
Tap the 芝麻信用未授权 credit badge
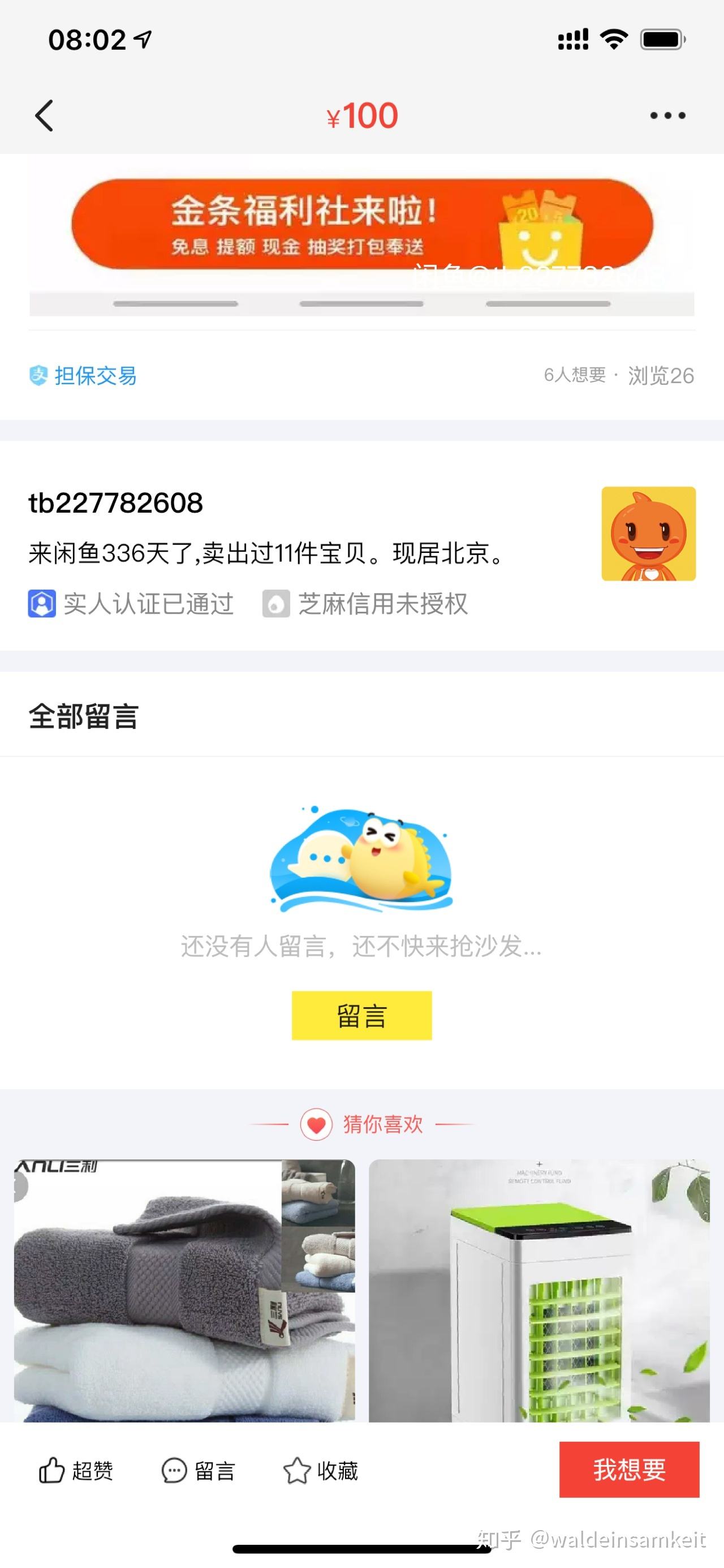(365, 604)
